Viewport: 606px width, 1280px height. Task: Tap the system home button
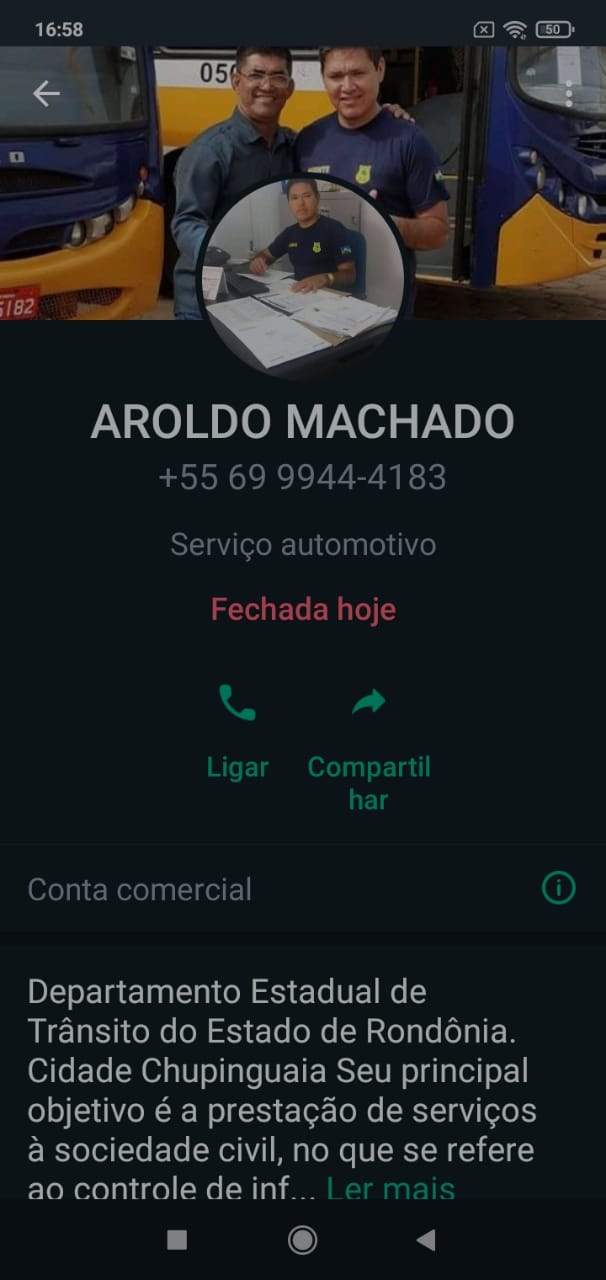[x=302, y=1240]
